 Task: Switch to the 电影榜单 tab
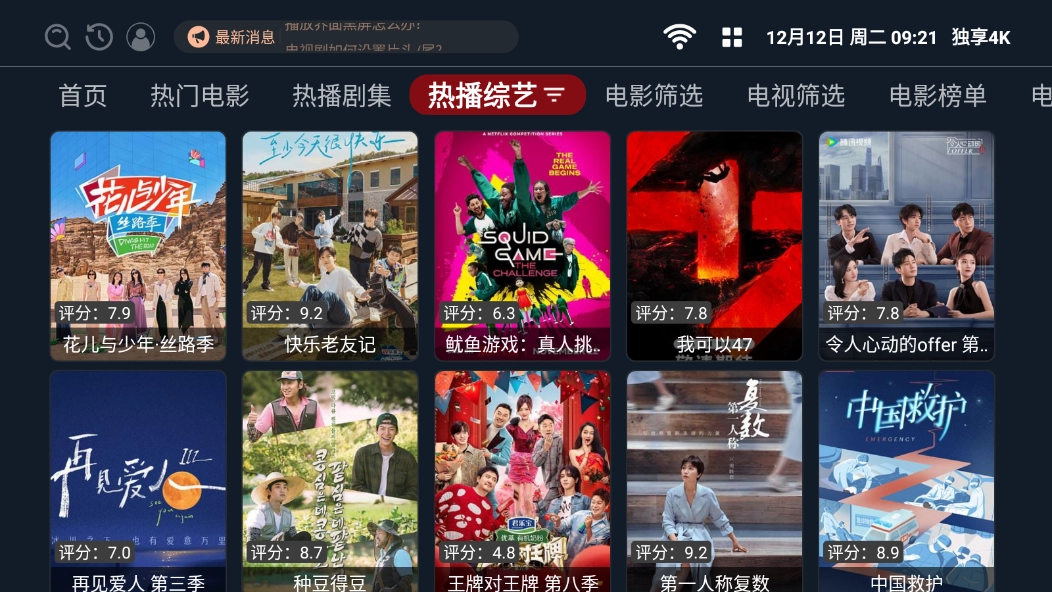(938, 95)
